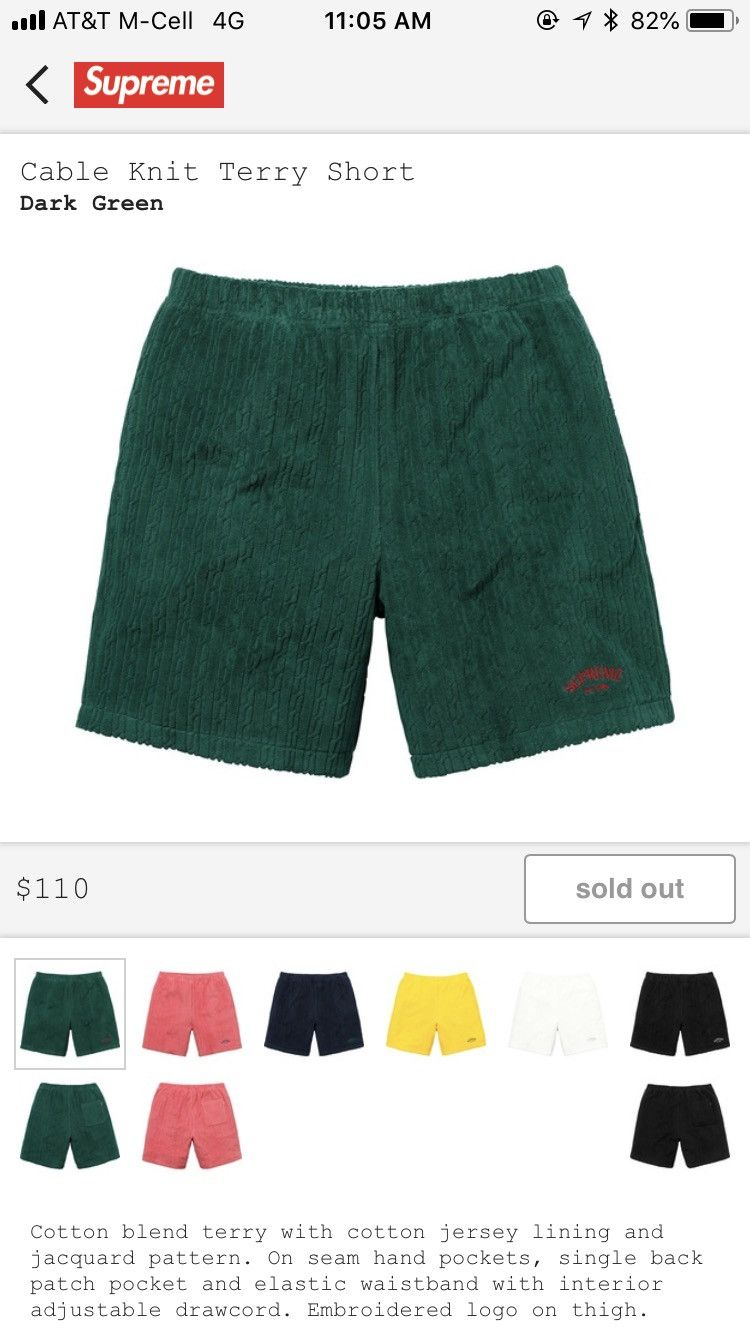Show the dark green back-pocket view thumbnail
The height and width of the screenshot is (1334, 750).
pos(70,1126)
